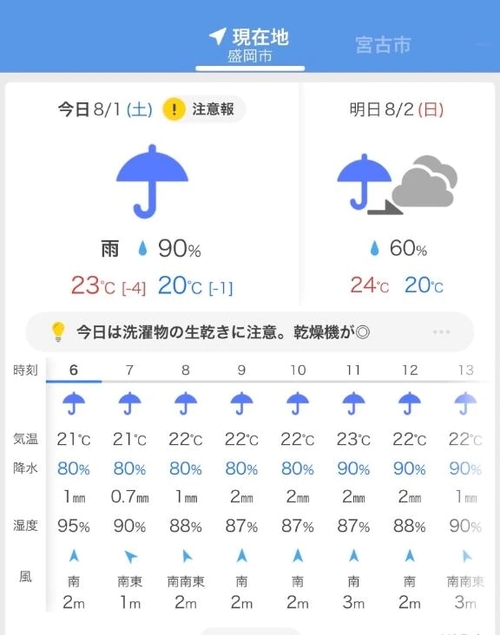The image size is (500, 635).
Task: Open tomorrow's 8/2 forecast card
Action: click(397, 194)
